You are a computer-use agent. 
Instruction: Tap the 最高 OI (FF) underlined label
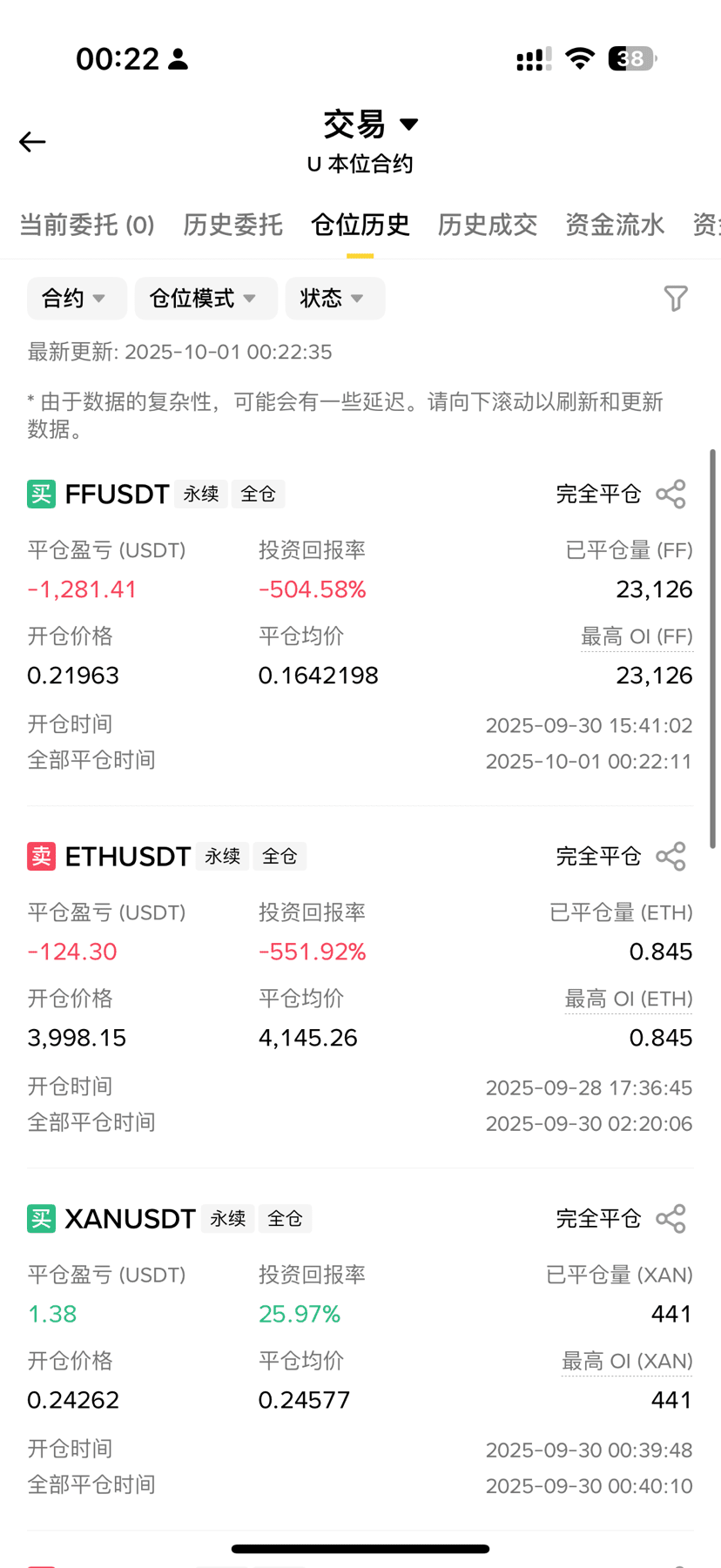[637, 637]
